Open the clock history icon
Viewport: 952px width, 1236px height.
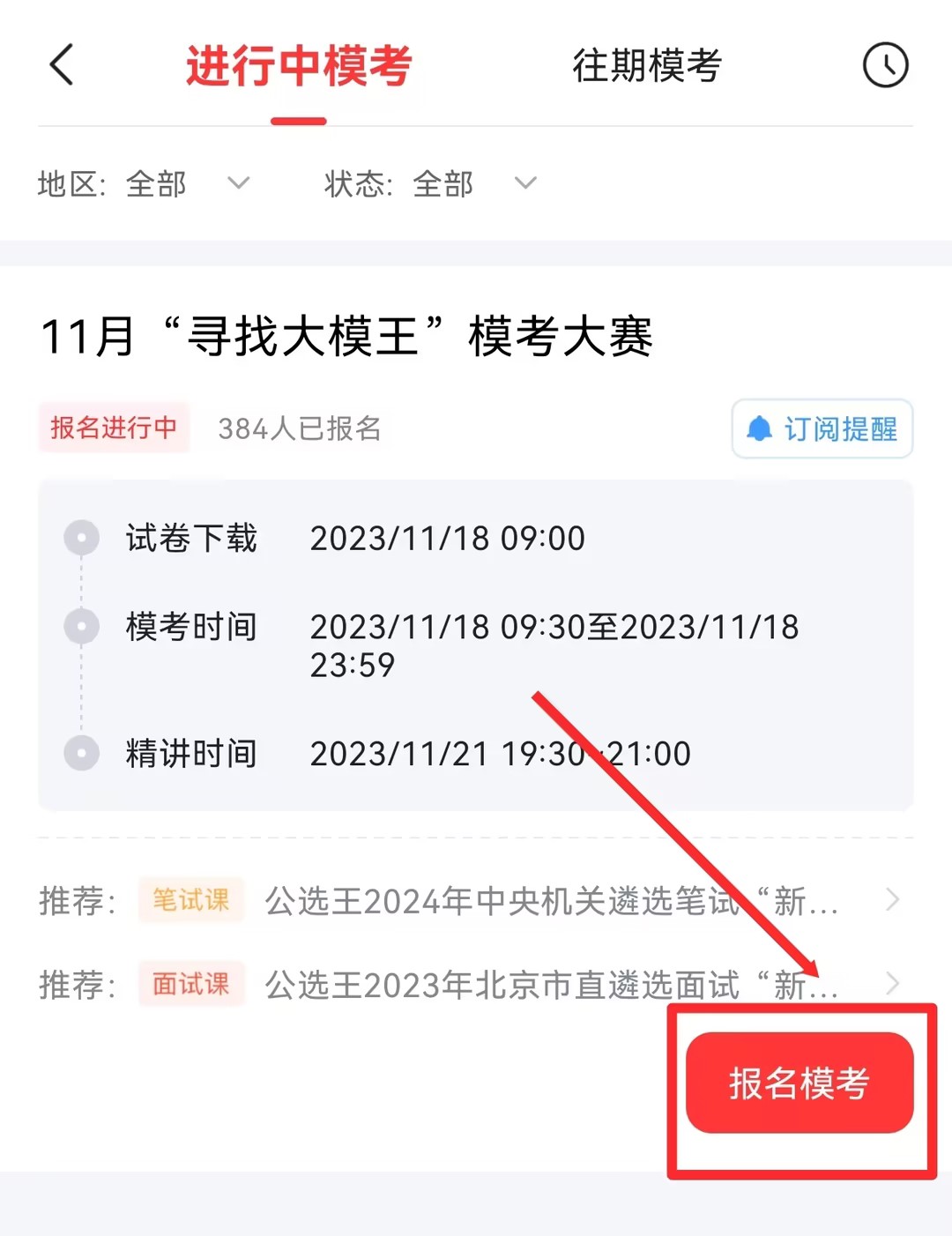click(885, 65)
